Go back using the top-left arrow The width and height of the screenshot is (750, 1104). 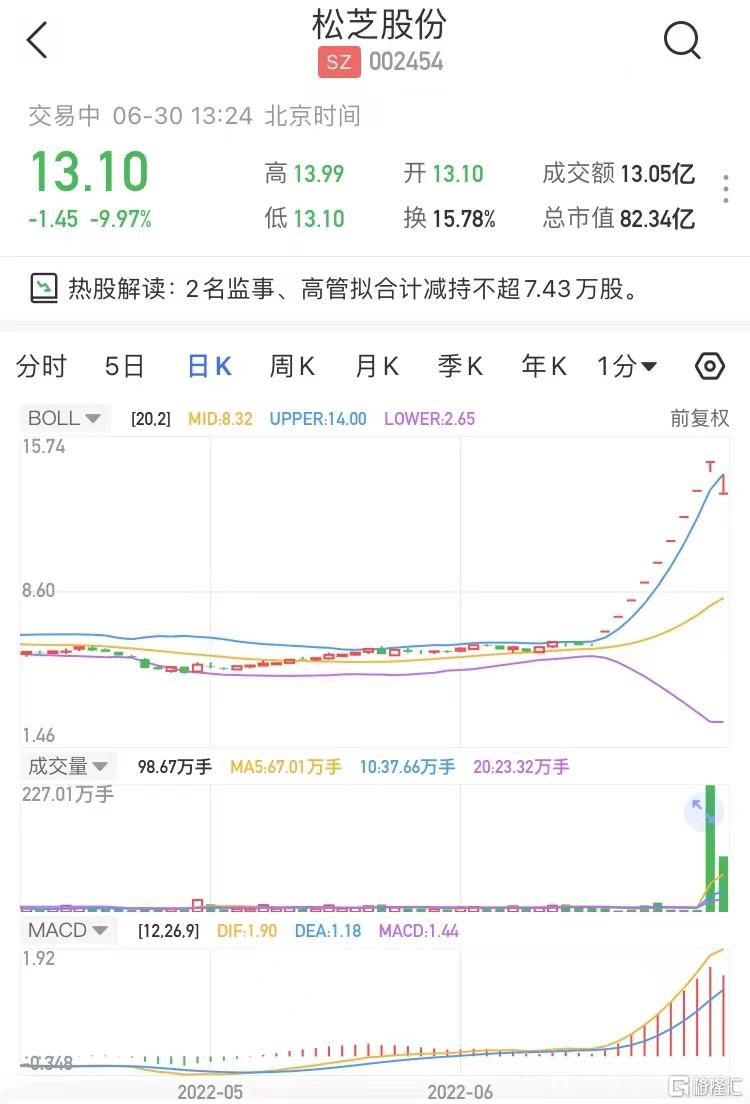pos(37,41)
